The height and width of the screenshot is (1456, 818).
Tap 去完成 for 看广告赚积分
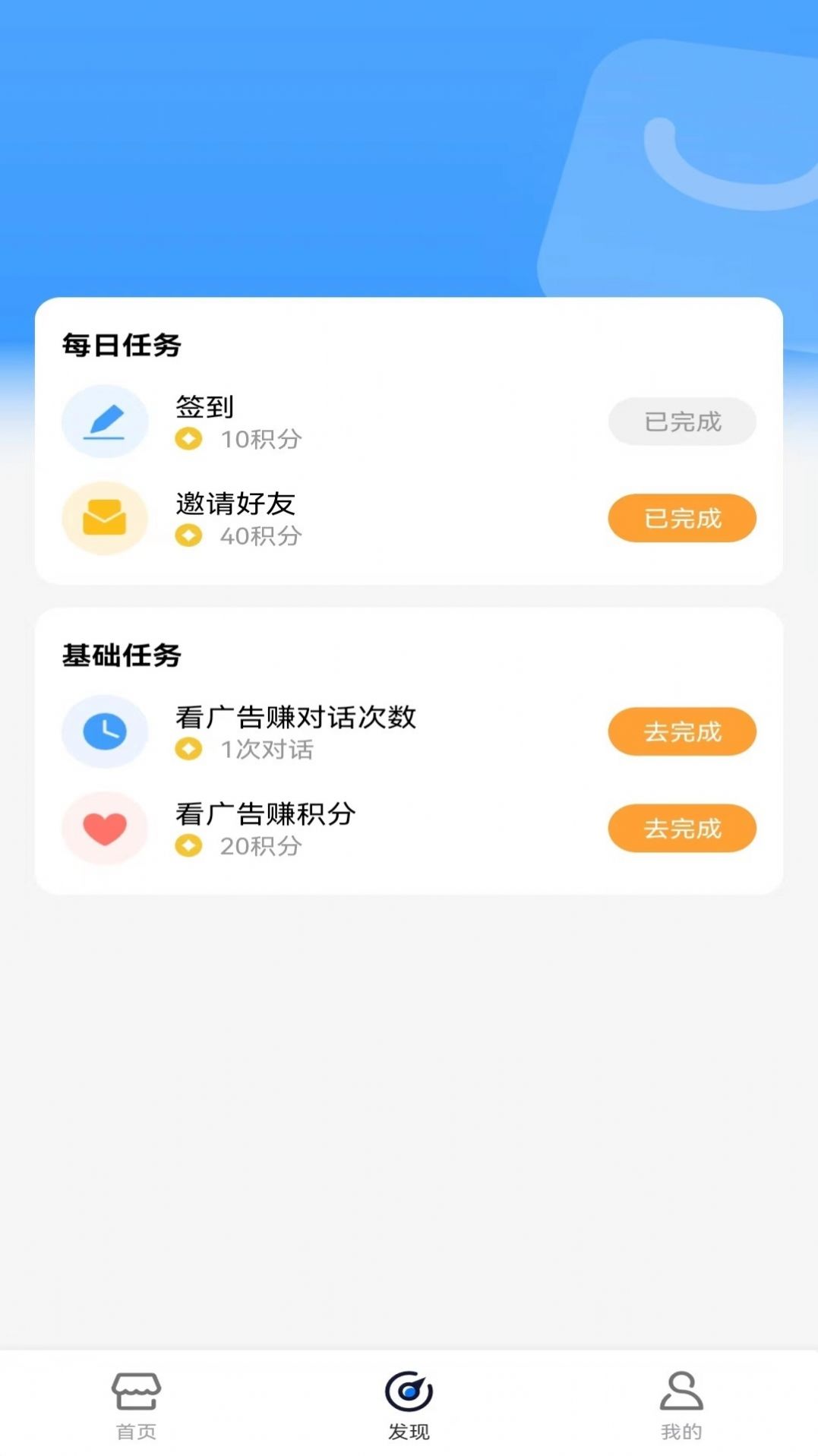(x=681, y=828)
